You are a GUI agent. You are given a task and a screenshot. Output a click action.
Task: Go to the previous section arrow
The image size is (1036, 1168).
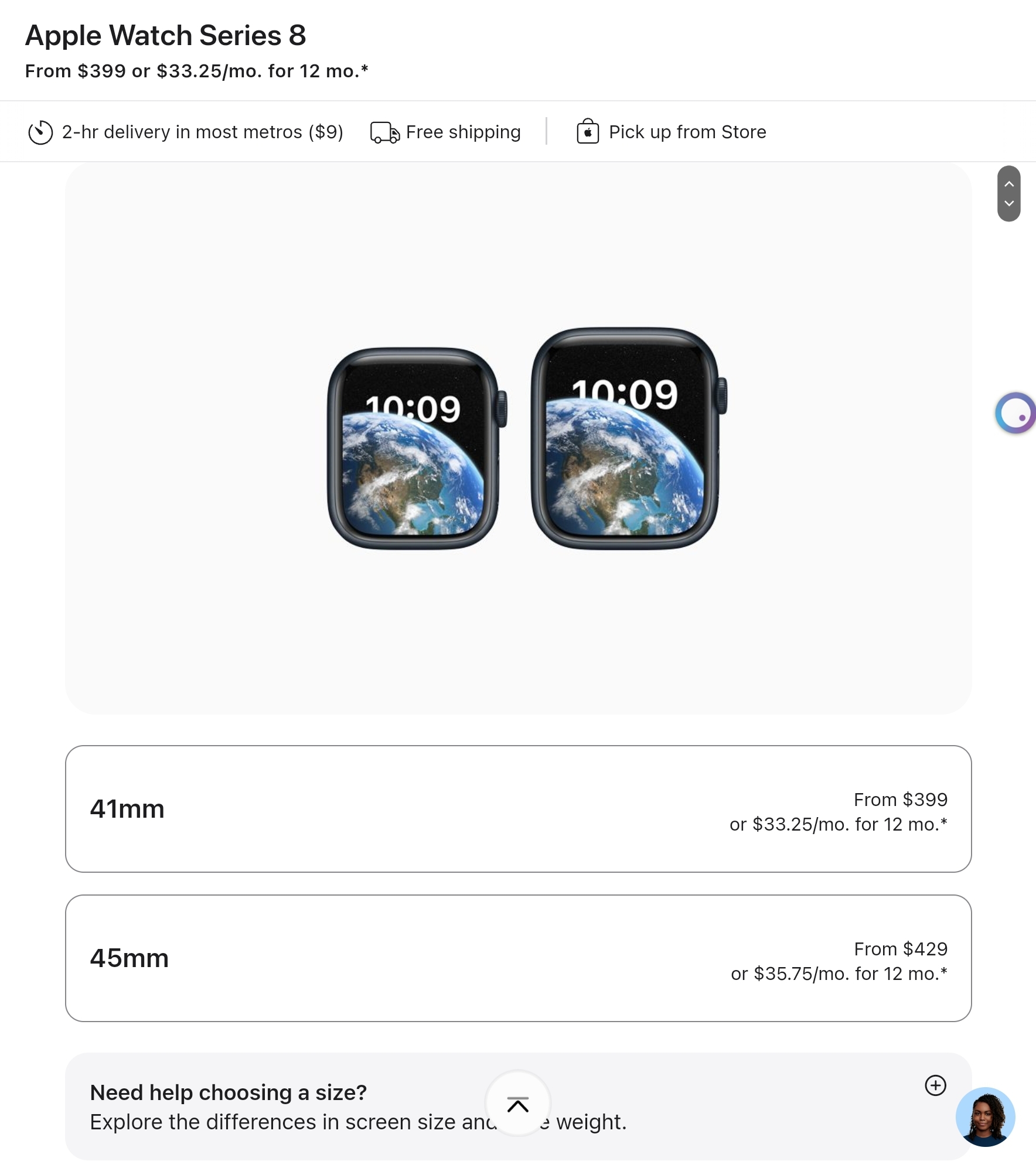pos(1009,184)
